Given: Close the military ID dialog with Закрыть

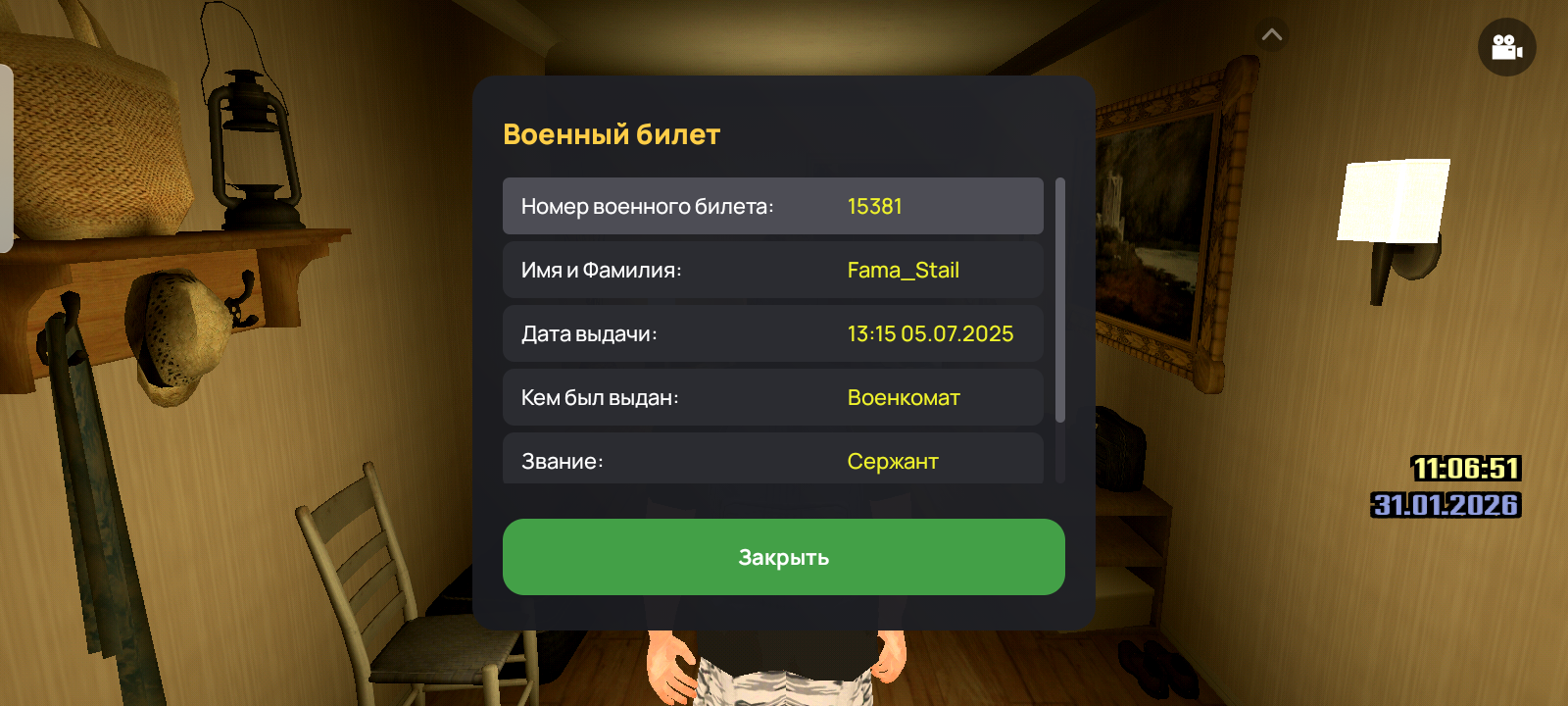Looking at the screenshot, I should point(783,557).
